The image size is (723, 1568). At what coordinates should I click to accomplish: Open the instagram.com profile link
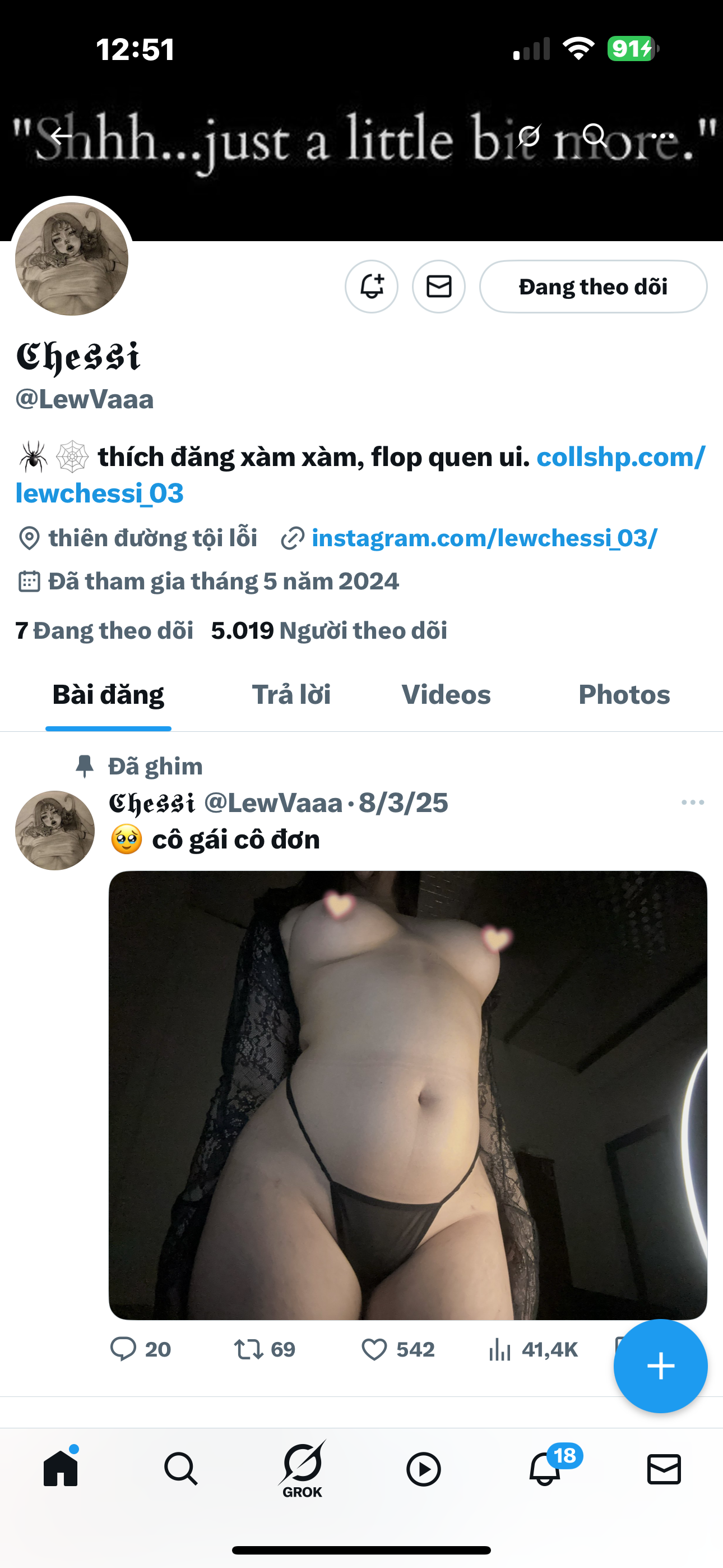[x=484, y=538]
